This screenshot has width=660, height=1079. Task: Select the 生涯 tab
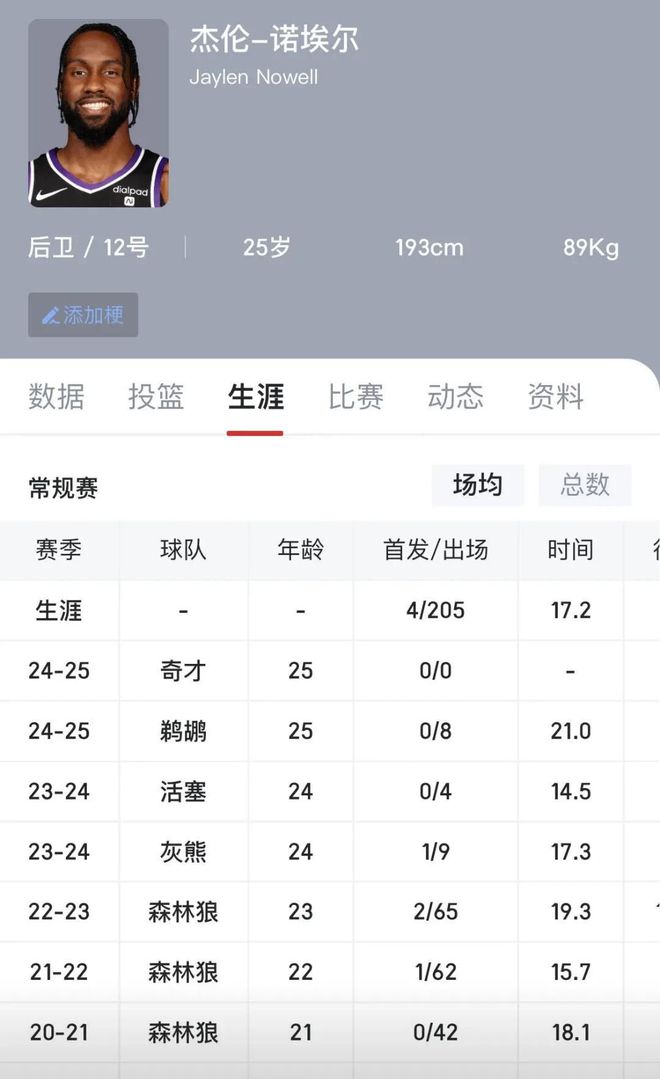pyautogui.click(x=255, y=396)
